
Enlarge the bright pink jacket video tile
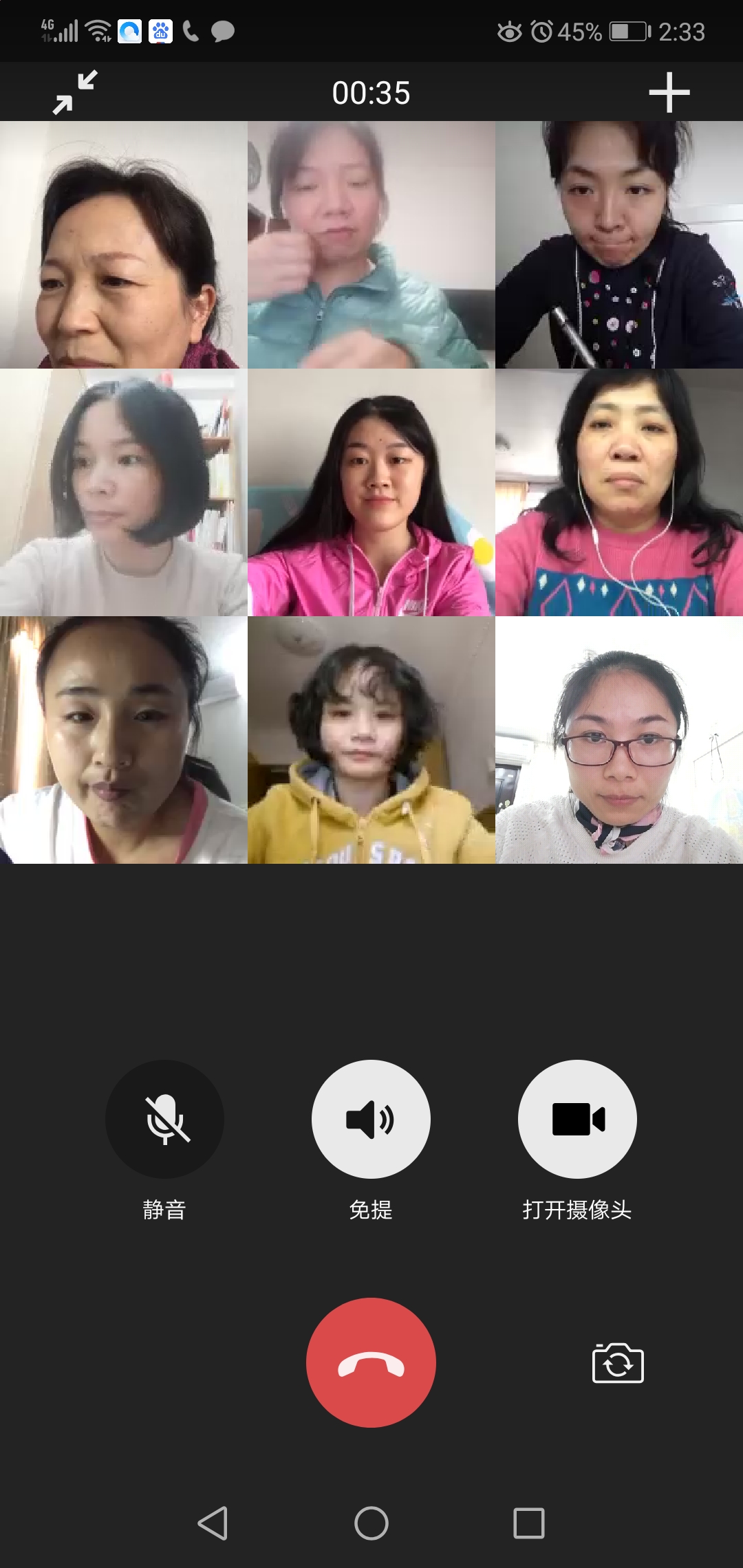(371, 492)
